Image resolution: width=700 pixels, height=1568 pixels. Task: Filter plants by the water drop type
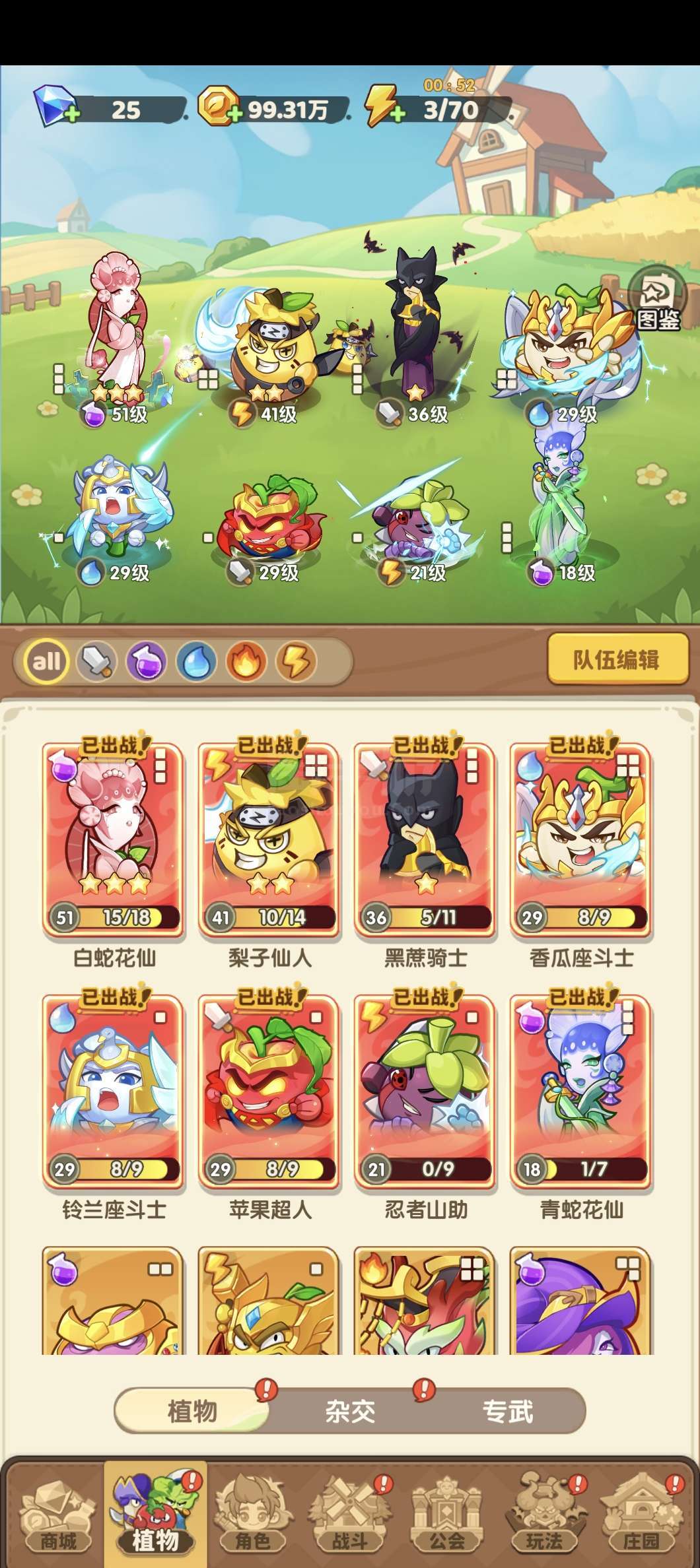[195, 661]
